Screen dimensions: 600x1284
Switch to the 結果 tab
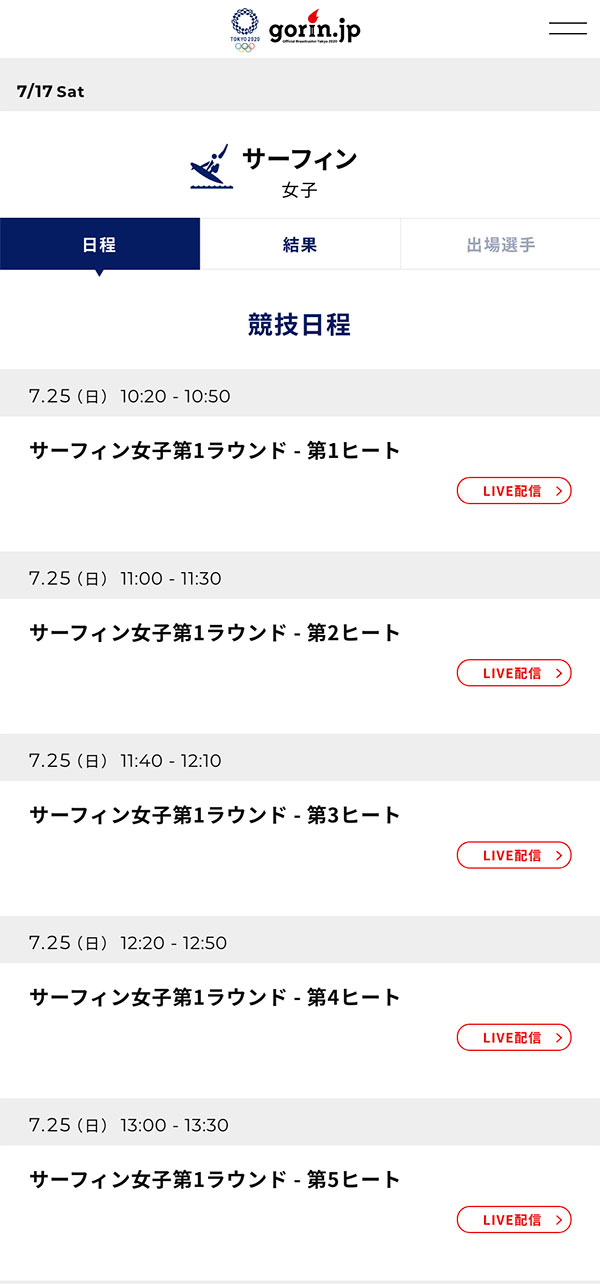(x=300, y=244)
